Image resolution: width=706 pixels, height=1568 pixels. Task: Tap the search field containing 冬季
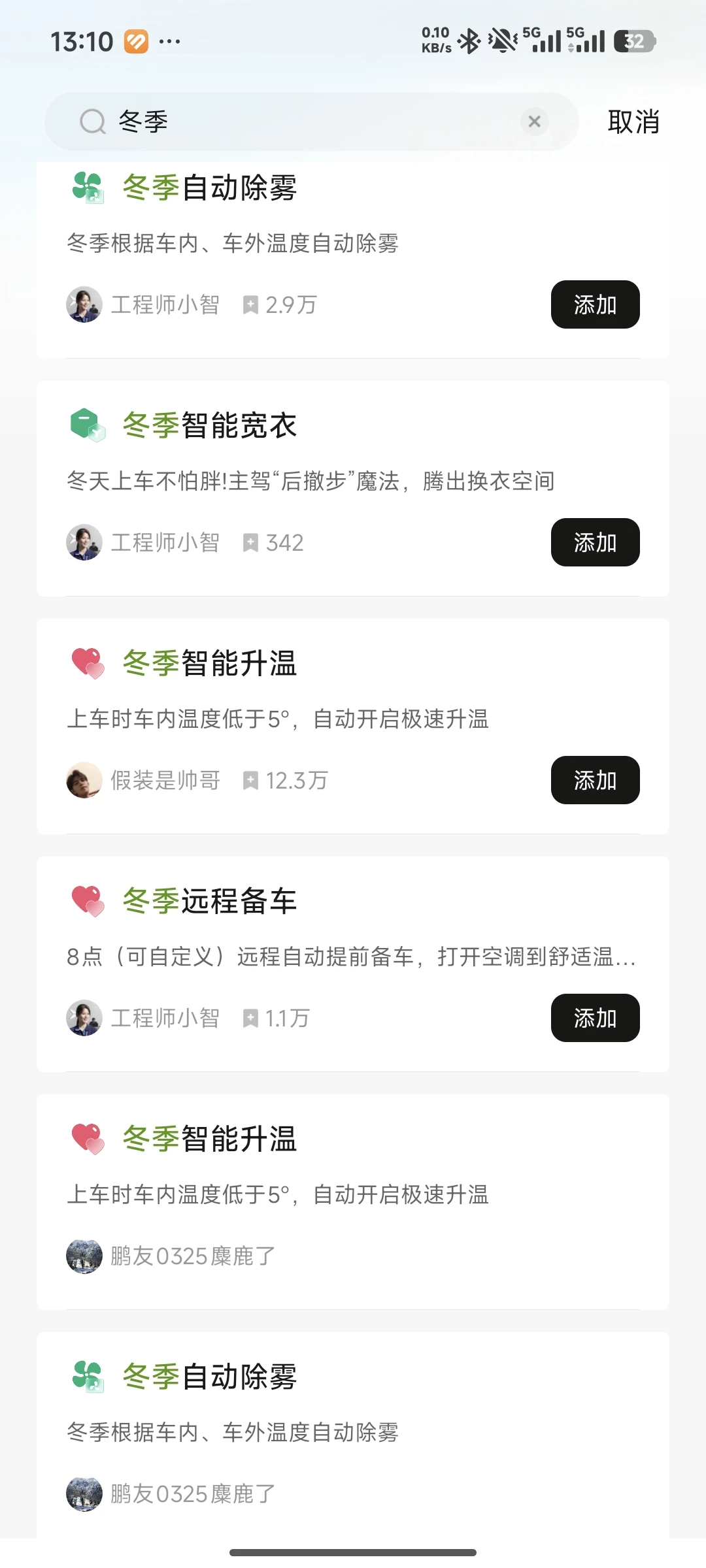tap(307, 122)
